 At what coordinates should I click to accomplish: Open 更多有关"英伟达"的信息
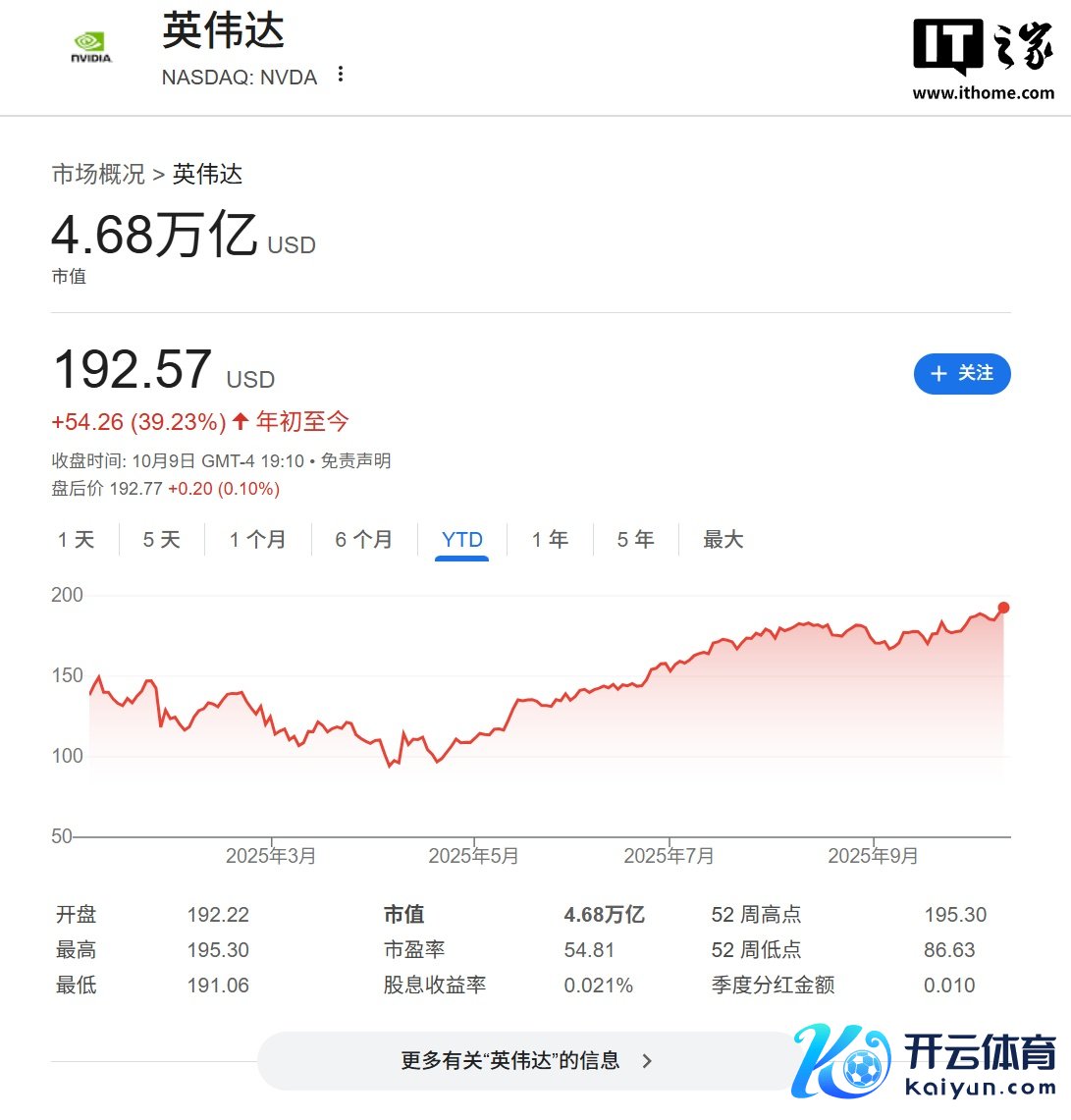coord(526,1060)
